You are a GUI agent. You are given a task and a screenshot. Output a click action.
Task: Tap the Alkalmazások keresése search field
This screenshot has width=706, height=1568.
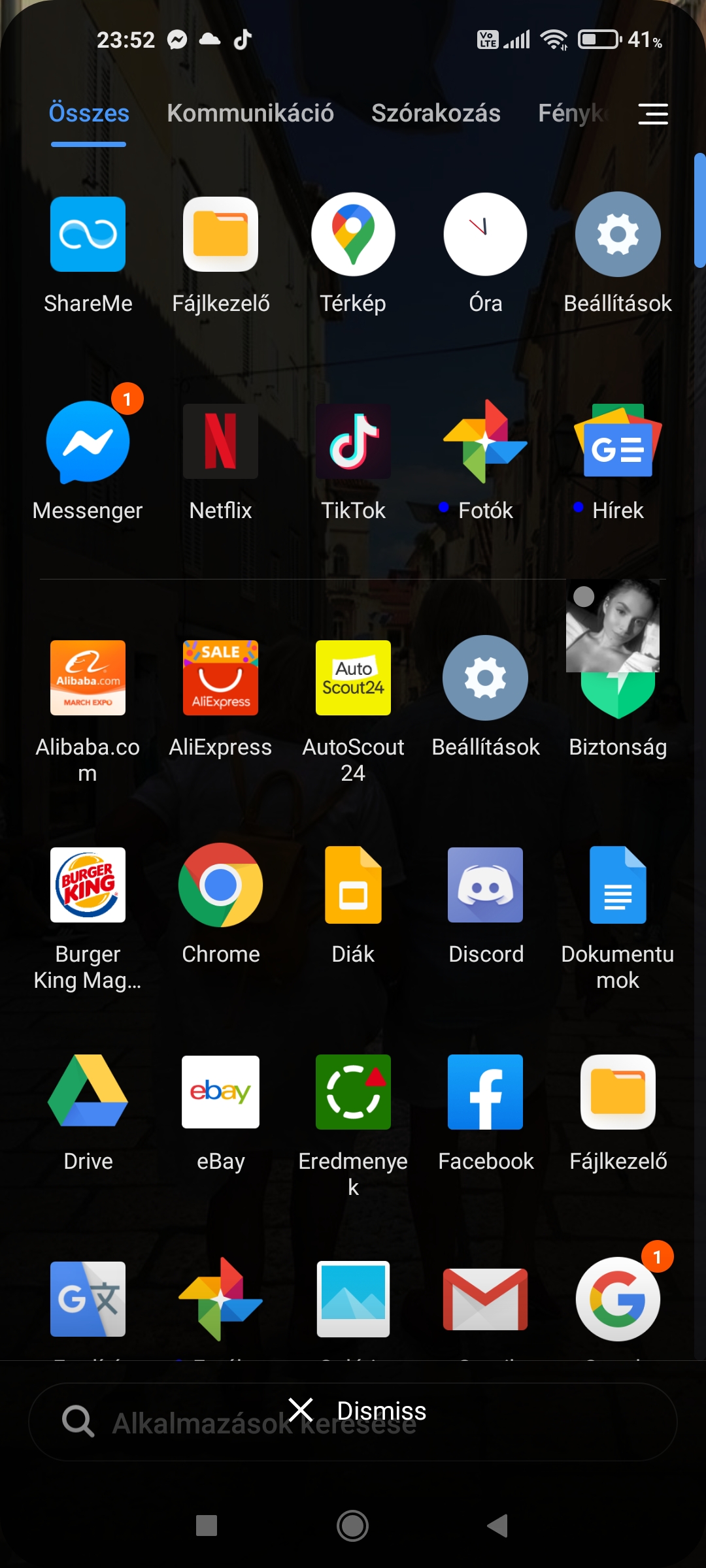pos(353,1422)
